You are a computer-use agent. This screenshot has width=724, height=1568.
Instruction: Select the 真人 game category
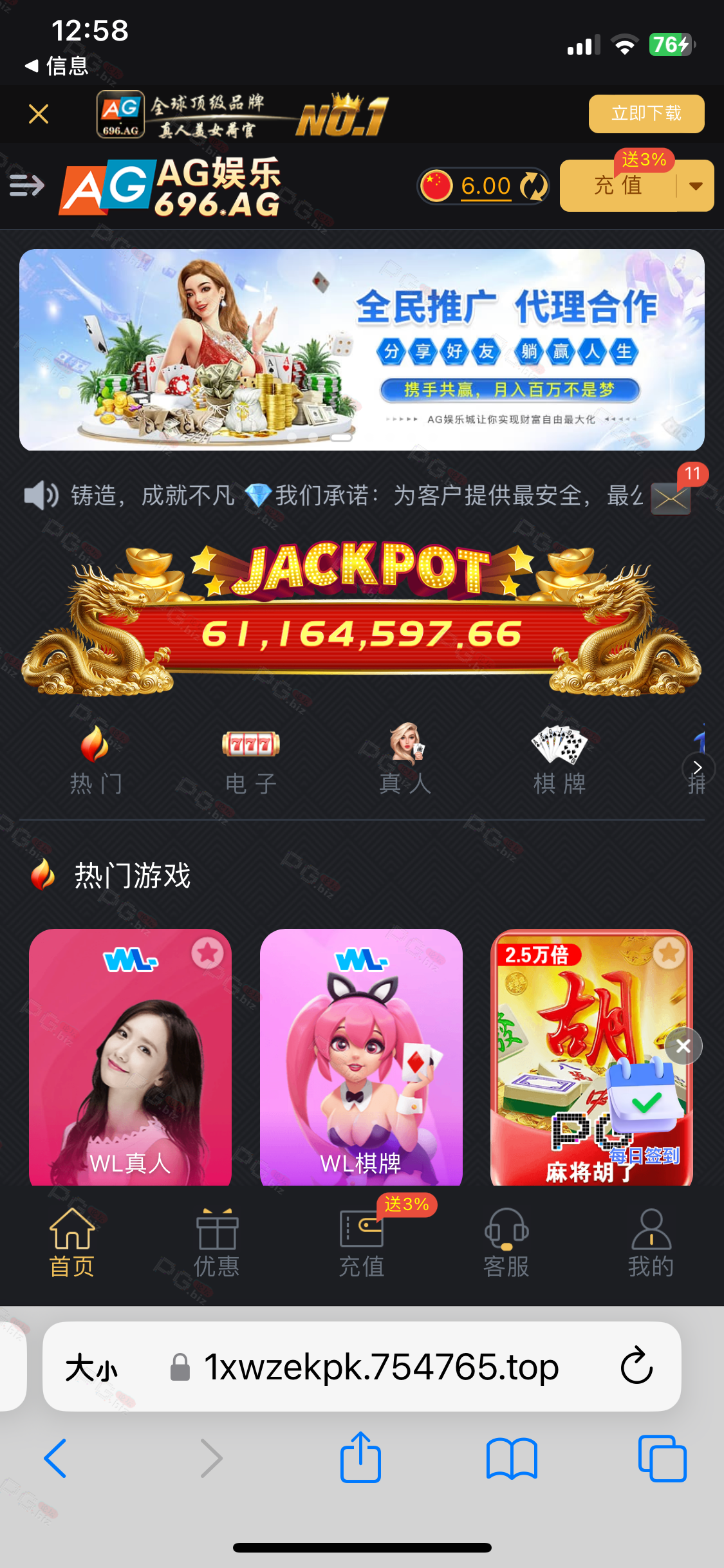(x=405, y=761)
